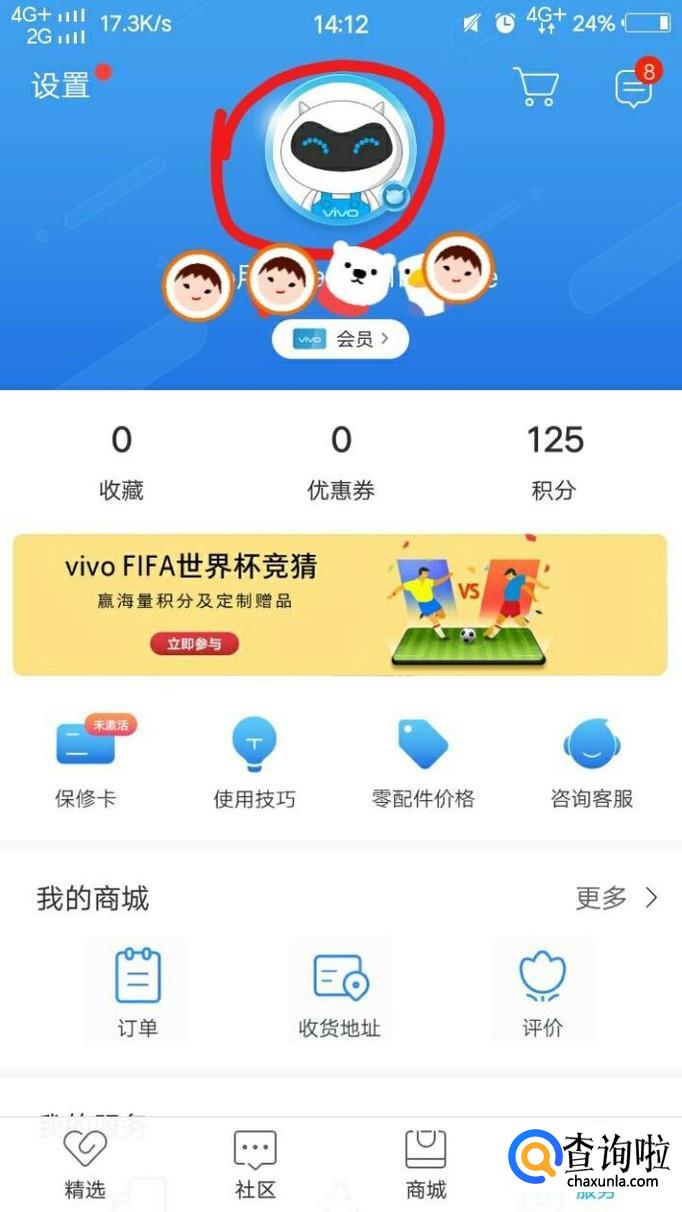Open 评价 reviews
This screenshot has width=682, height=1212.
542,991
